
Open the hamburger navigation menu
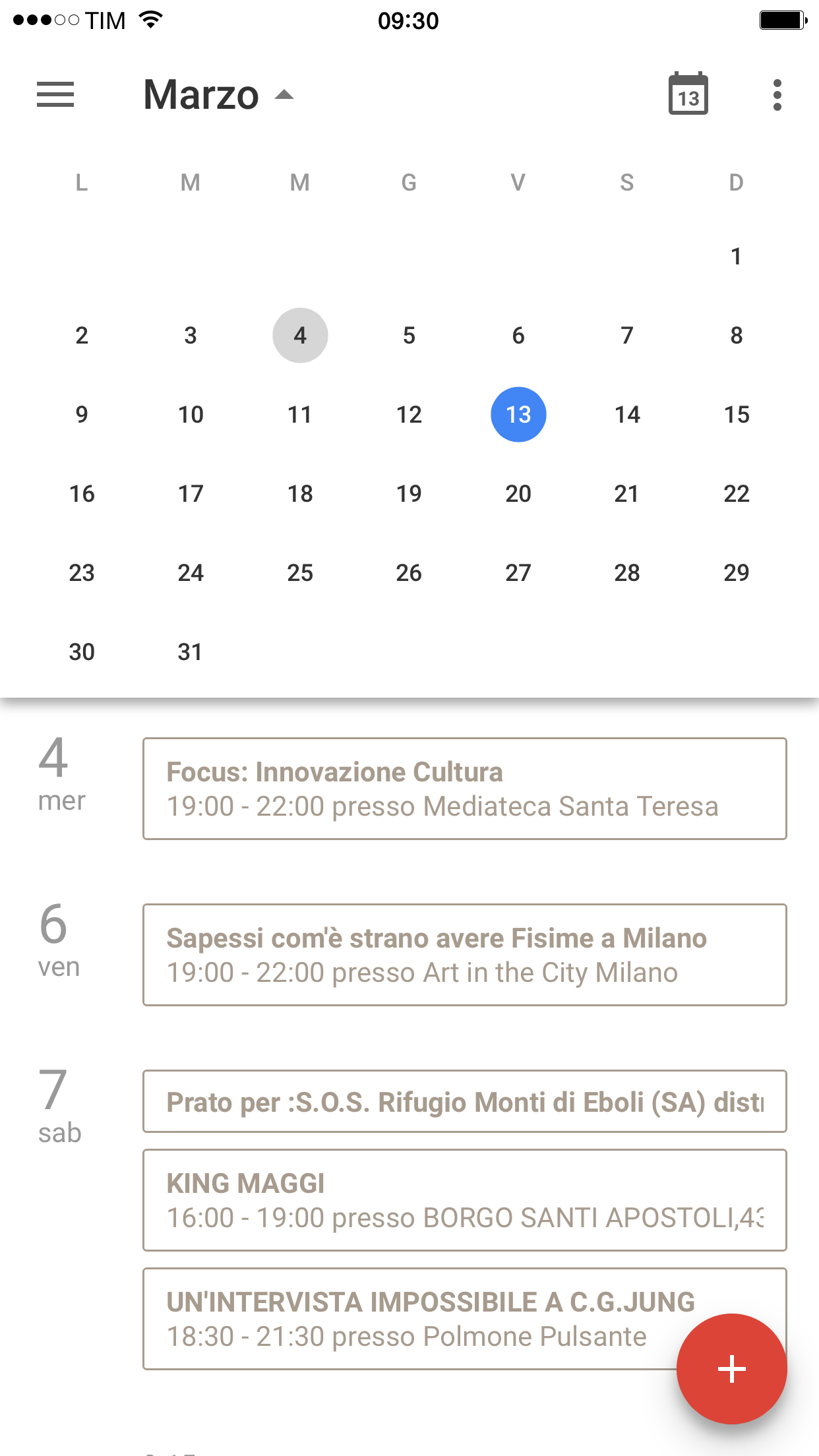[55, 95]
